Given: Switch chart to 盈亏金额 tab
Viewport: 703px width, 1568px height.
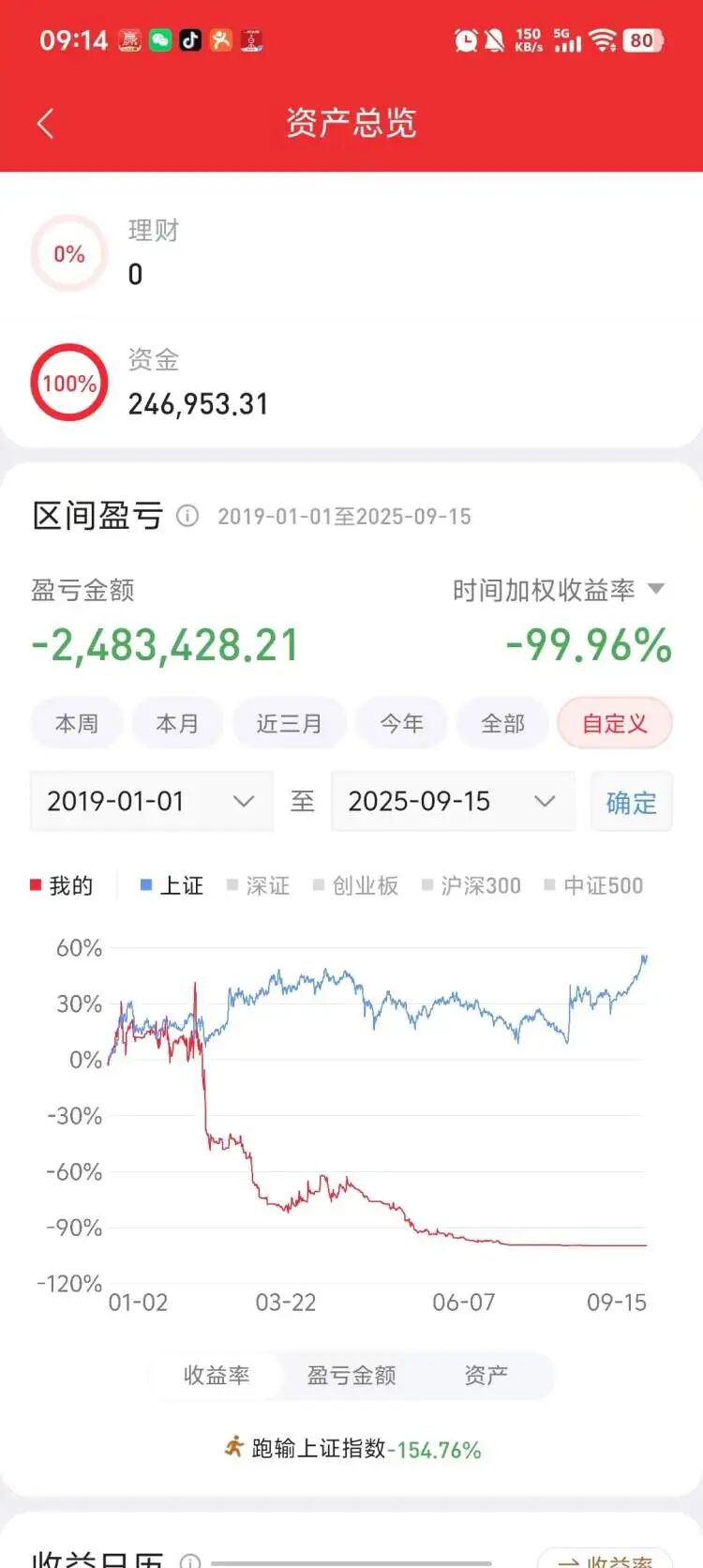Looking at the screenshot, I should click(x=351, y=1375).
